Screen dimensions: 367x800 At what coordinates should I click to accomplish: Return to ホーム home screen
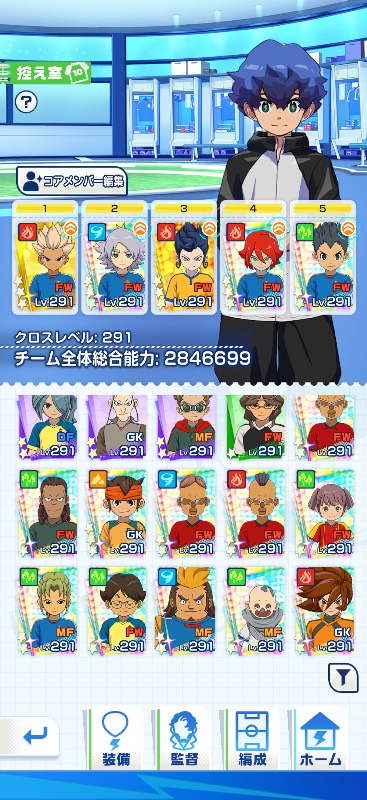pos(321,738)
